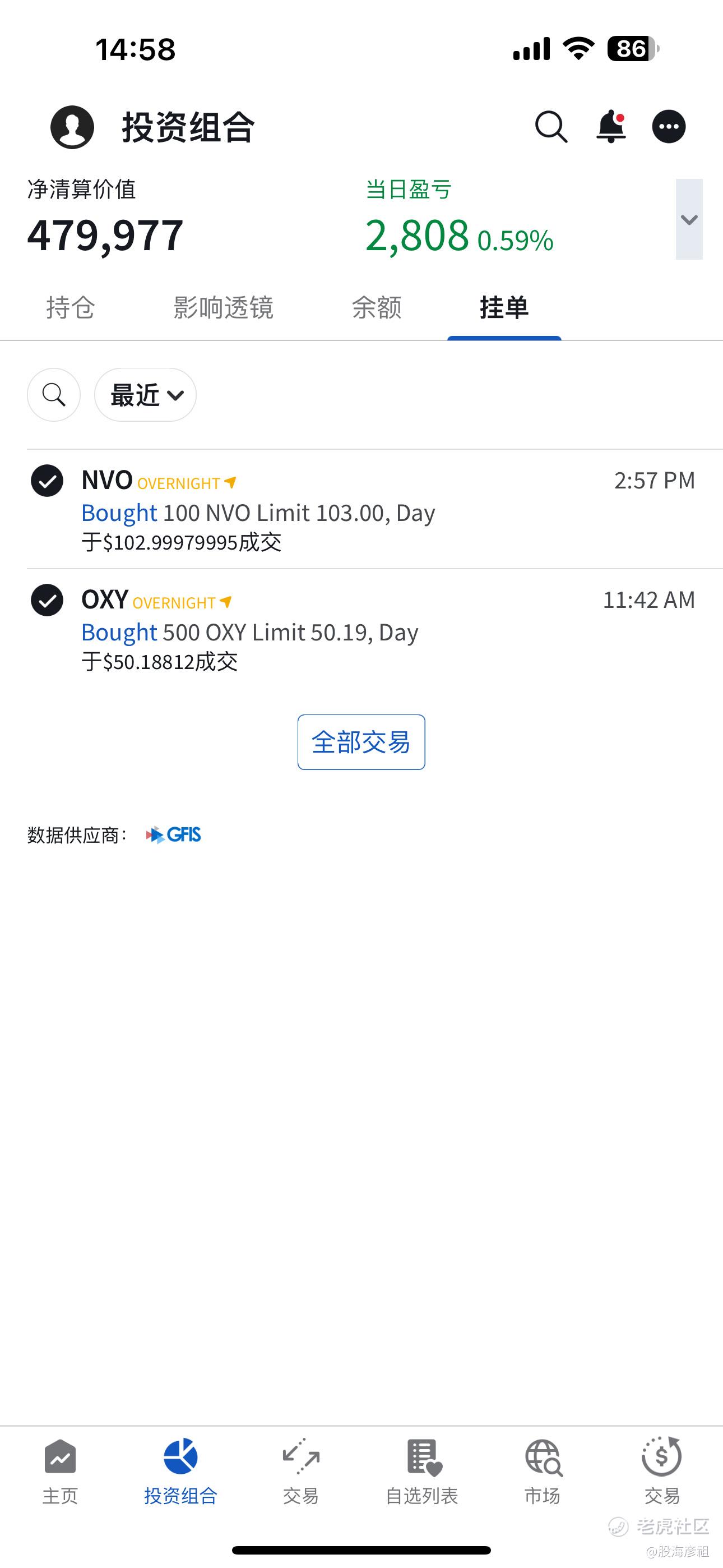Open the 交易 tab with dollar icon
Screen dimensions: 723x1568
(662, 1470)
